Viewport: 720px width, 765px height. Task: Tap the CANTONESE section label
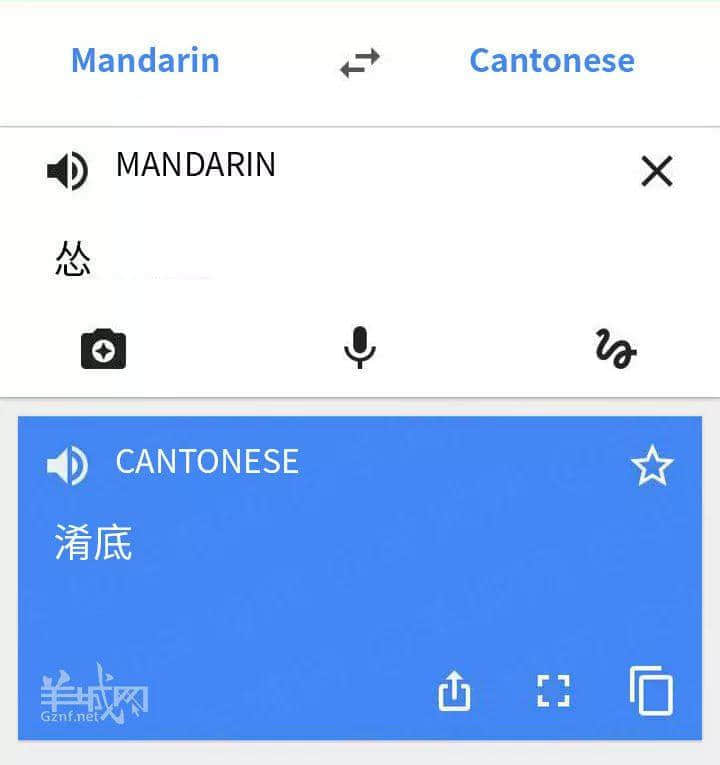tap(207, 462)
